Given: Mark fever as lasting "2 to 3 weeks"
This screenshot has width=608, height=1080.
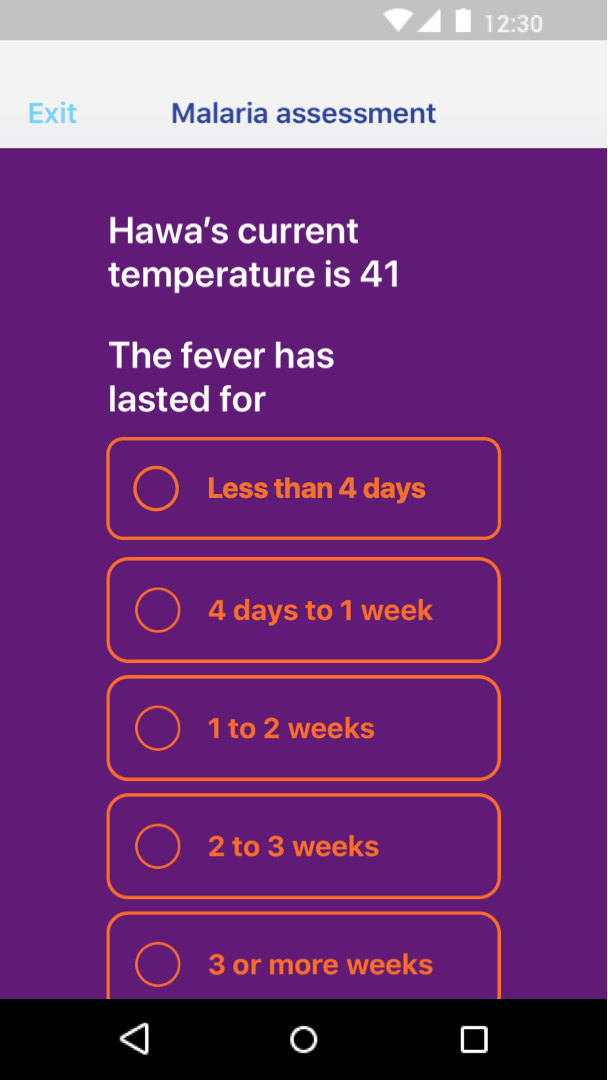Looking at the screenshot, I should [x=303, y=846].
